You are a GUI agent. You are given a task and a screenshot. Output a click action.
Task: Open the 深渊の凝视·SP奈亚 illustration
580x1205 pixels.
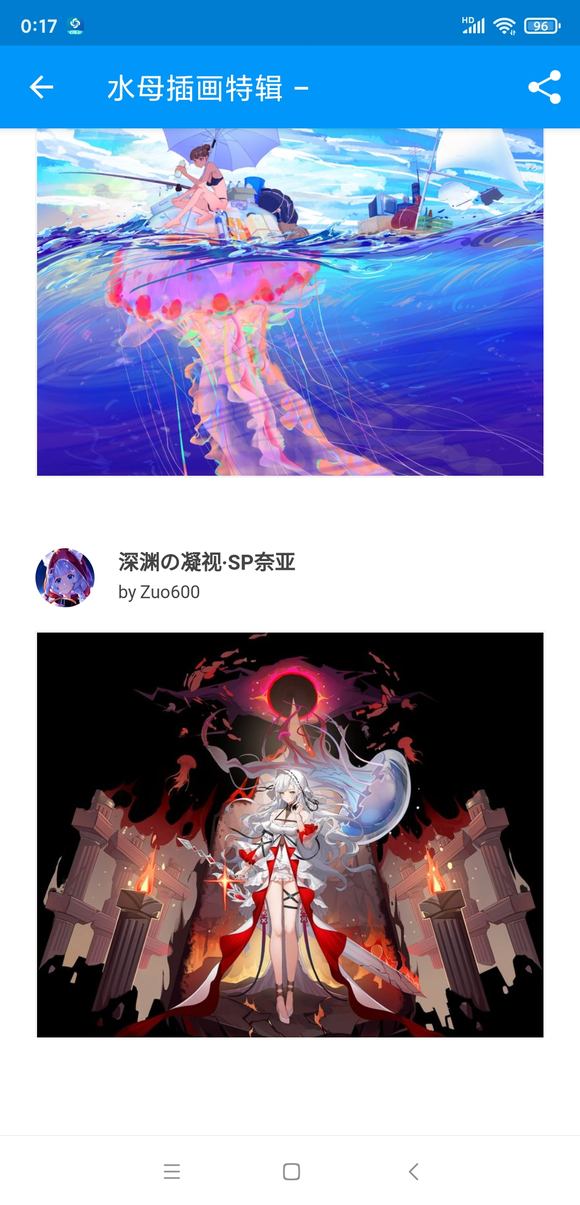click(290, 835)
